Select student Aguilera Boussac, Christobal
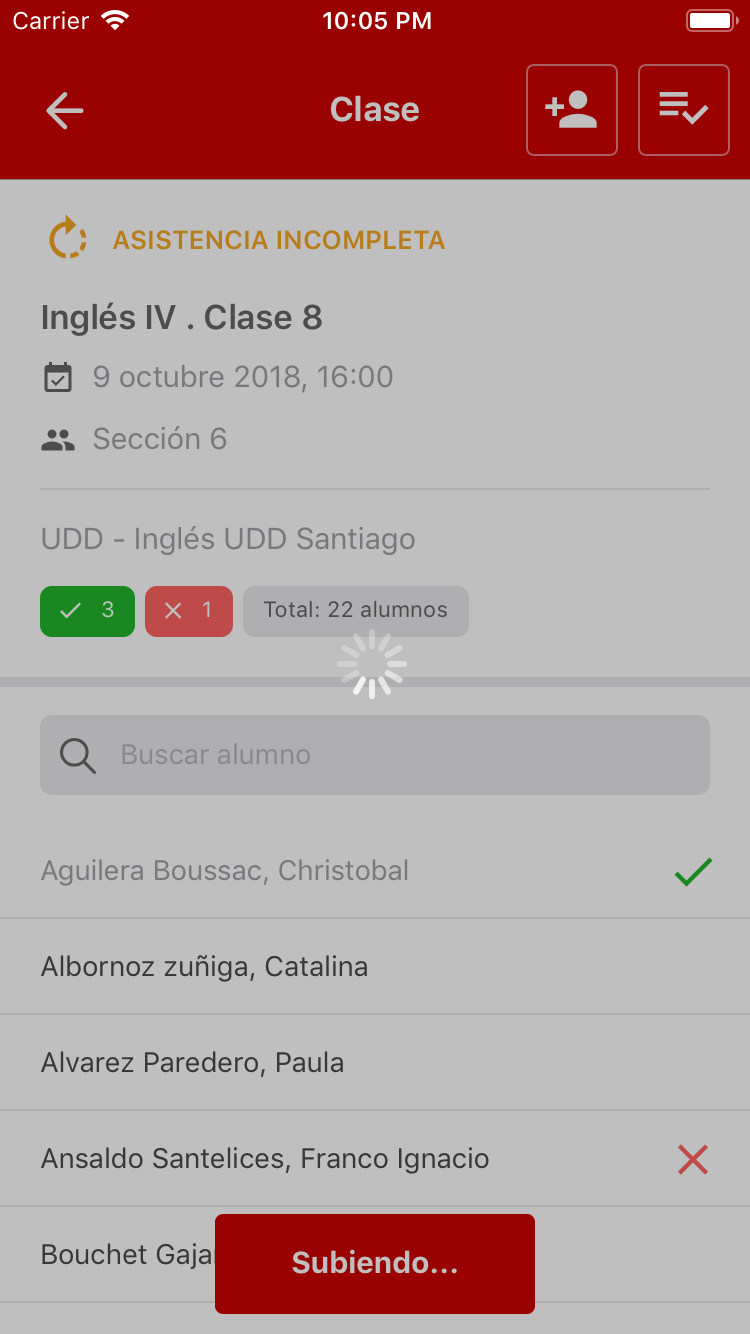 (x=225, y=871)
